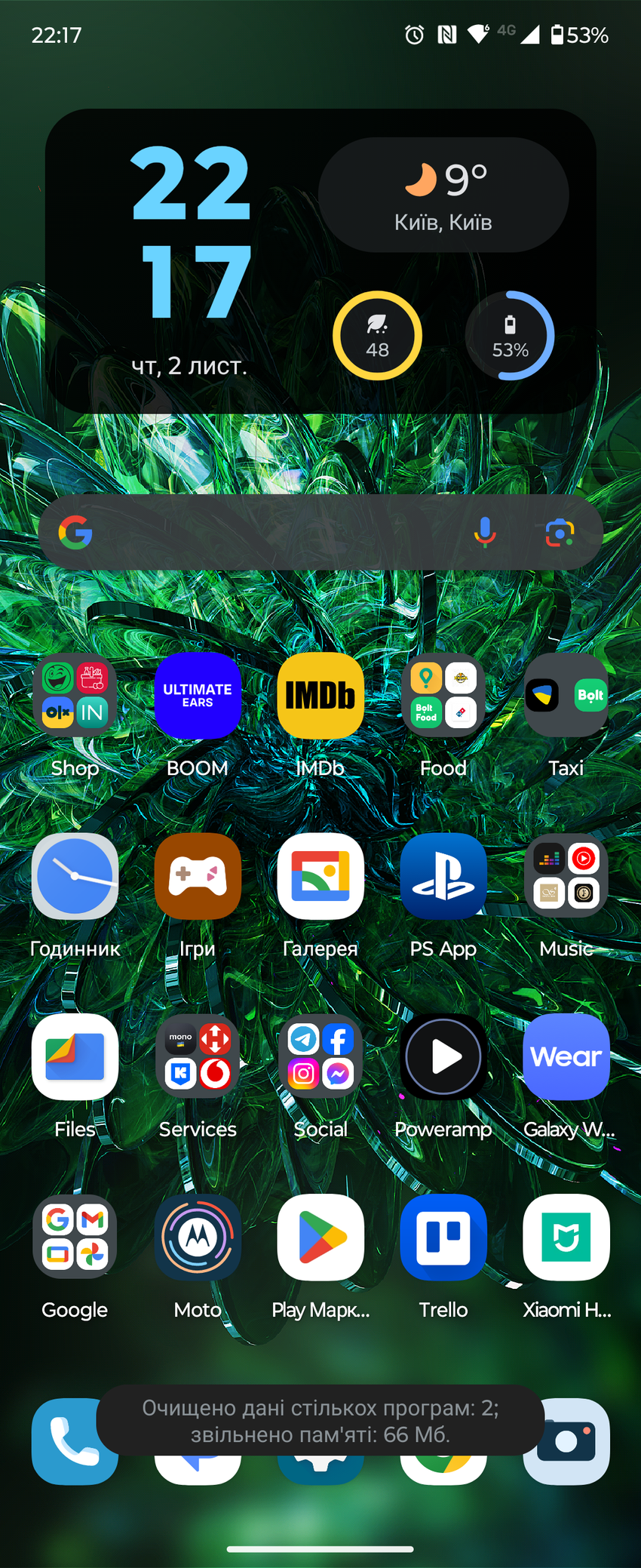Launch the Годинник clock app
Screen dimensions: 641x1568
[75, 876]
